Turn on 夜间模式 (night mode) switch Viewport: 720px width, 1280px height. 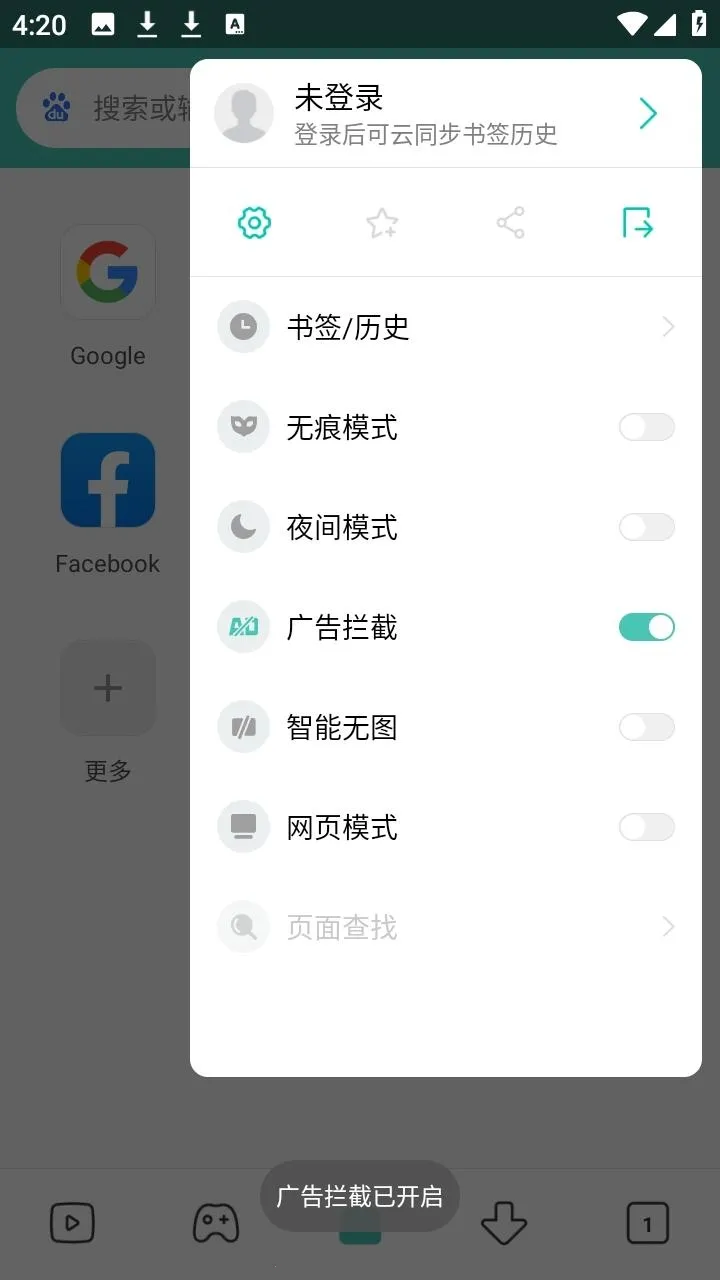(646, 527)
